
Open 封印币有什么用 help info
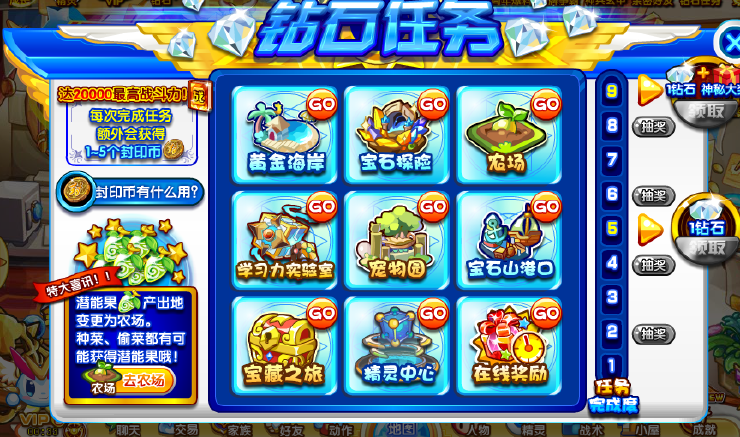[x=134, y=190]
